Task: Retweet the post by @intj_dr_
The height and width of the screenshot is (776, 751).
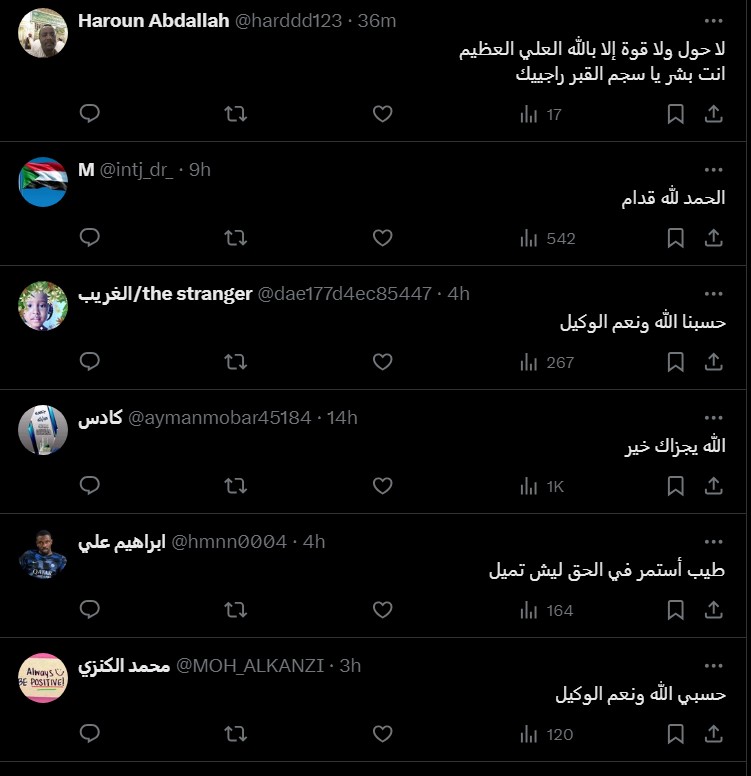Action: click(236, 238)
